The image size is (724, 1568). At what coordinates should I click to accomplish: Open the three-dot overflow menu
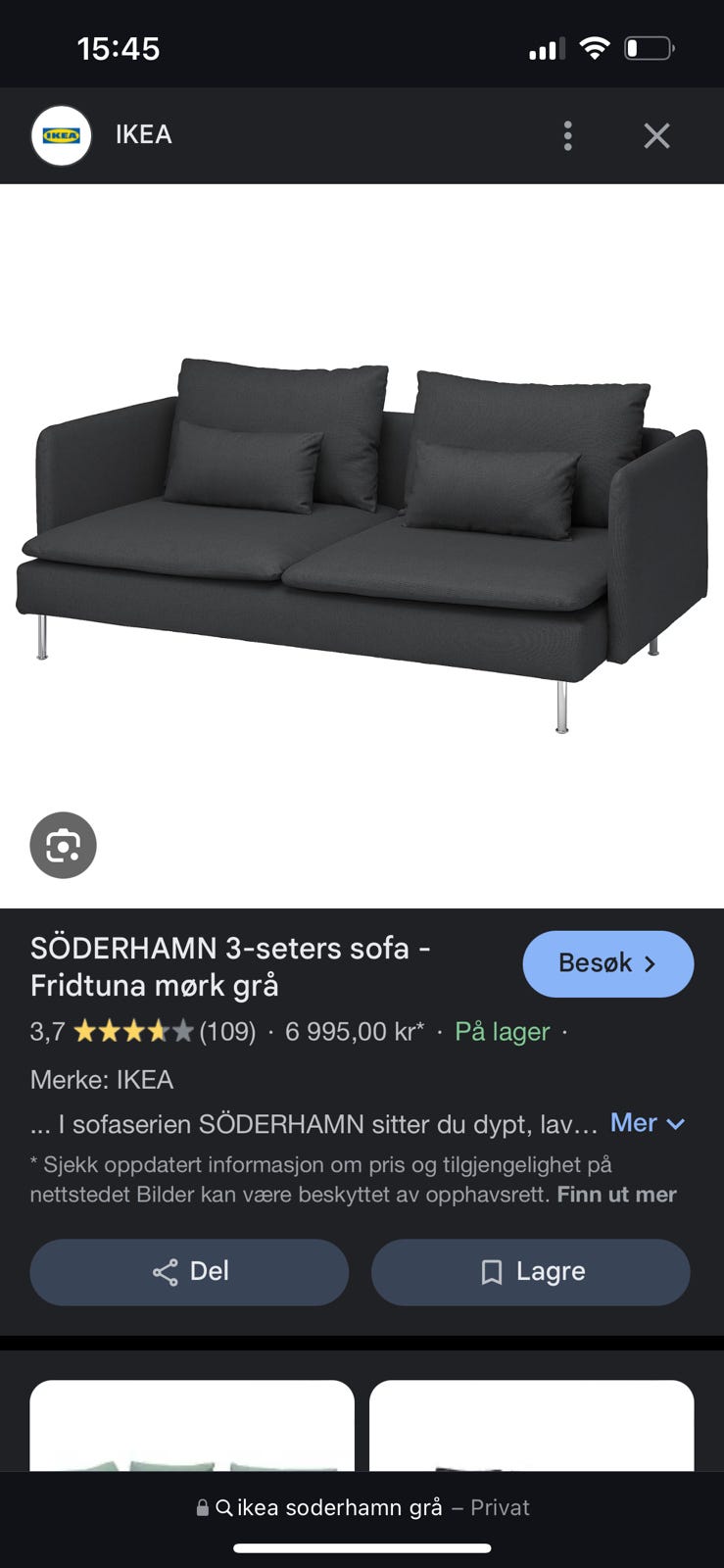[567, 135]
